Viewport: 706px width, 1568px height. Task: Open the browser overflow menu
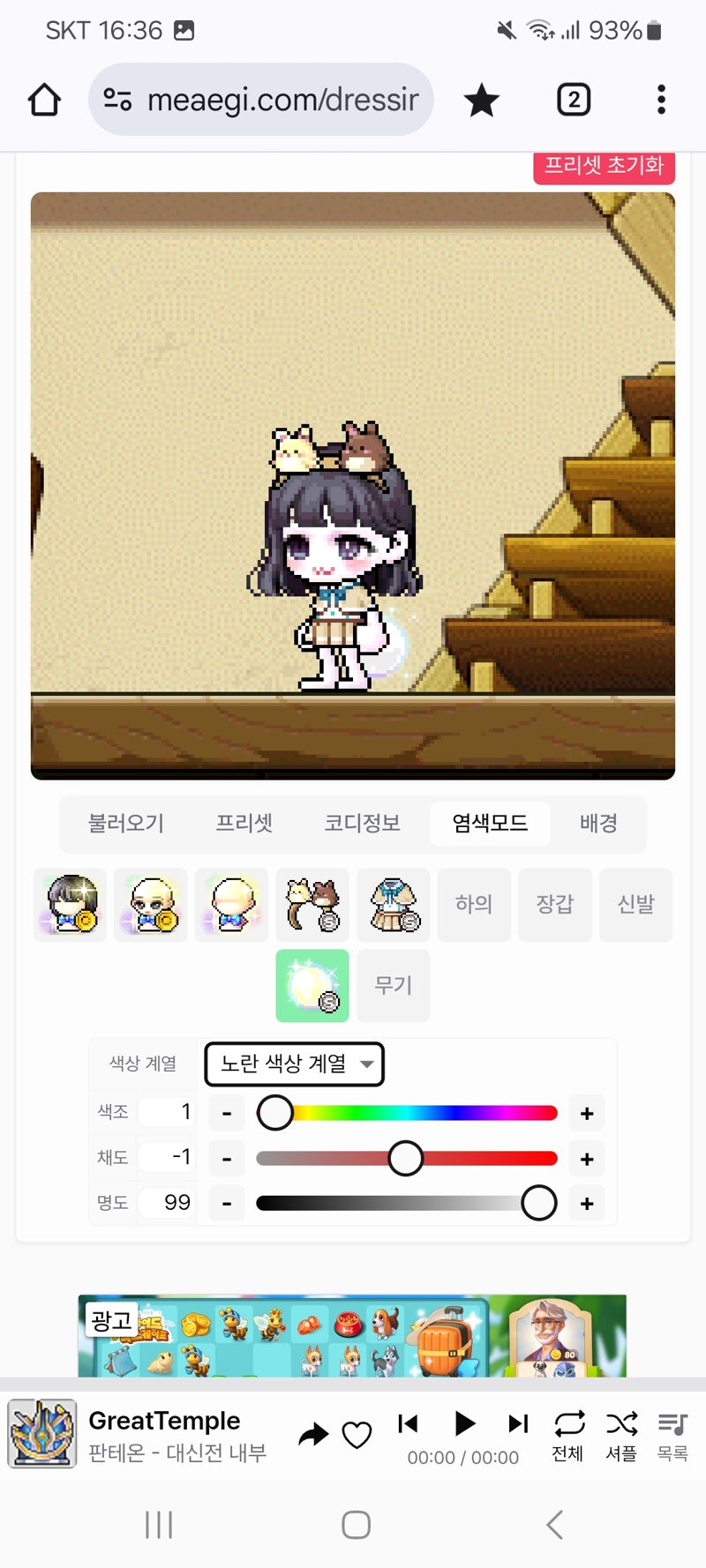[x=661, y=100]
